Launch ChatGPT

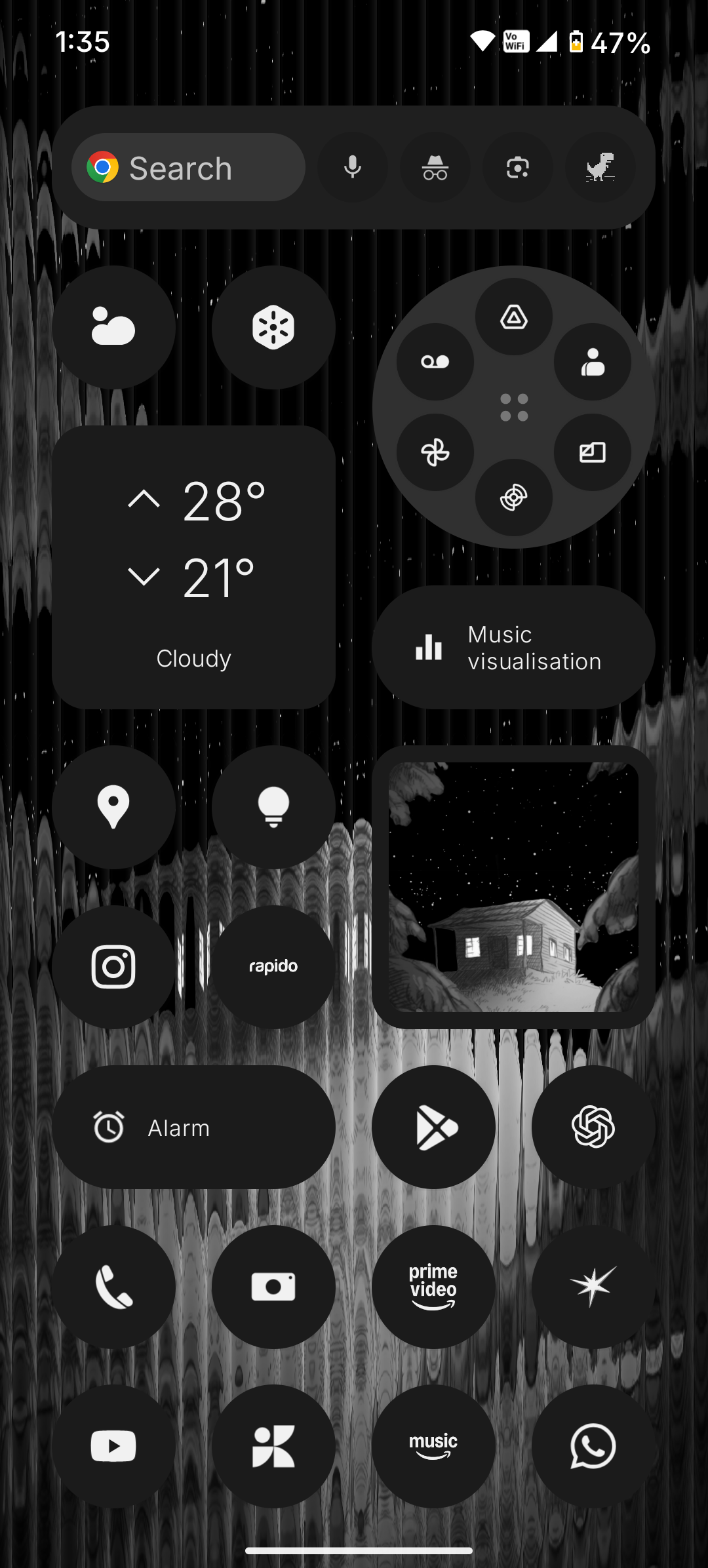coord(593,1127)
